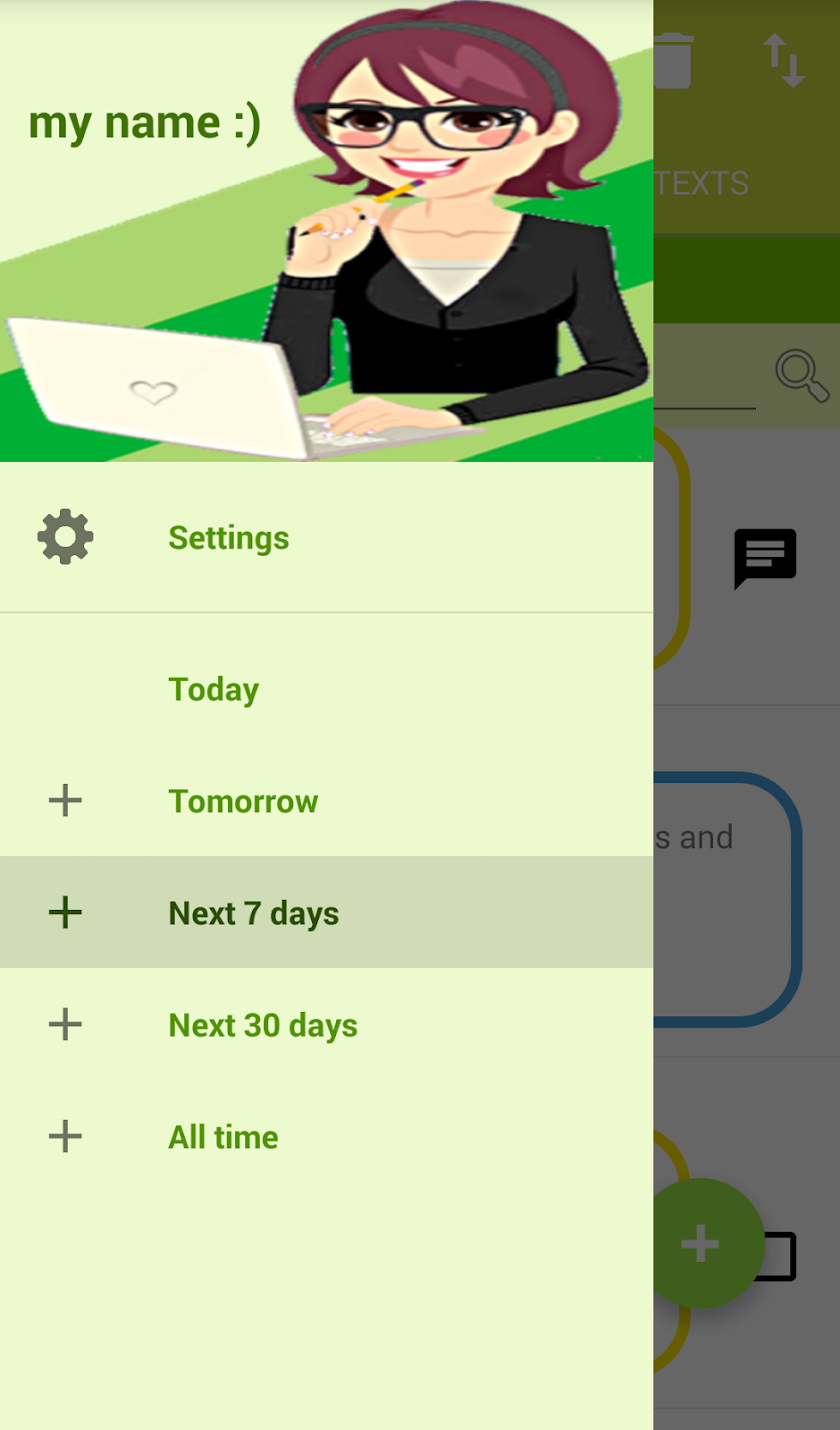
Task: Switch to the TEXTS tab
Action: coord(702,184)
